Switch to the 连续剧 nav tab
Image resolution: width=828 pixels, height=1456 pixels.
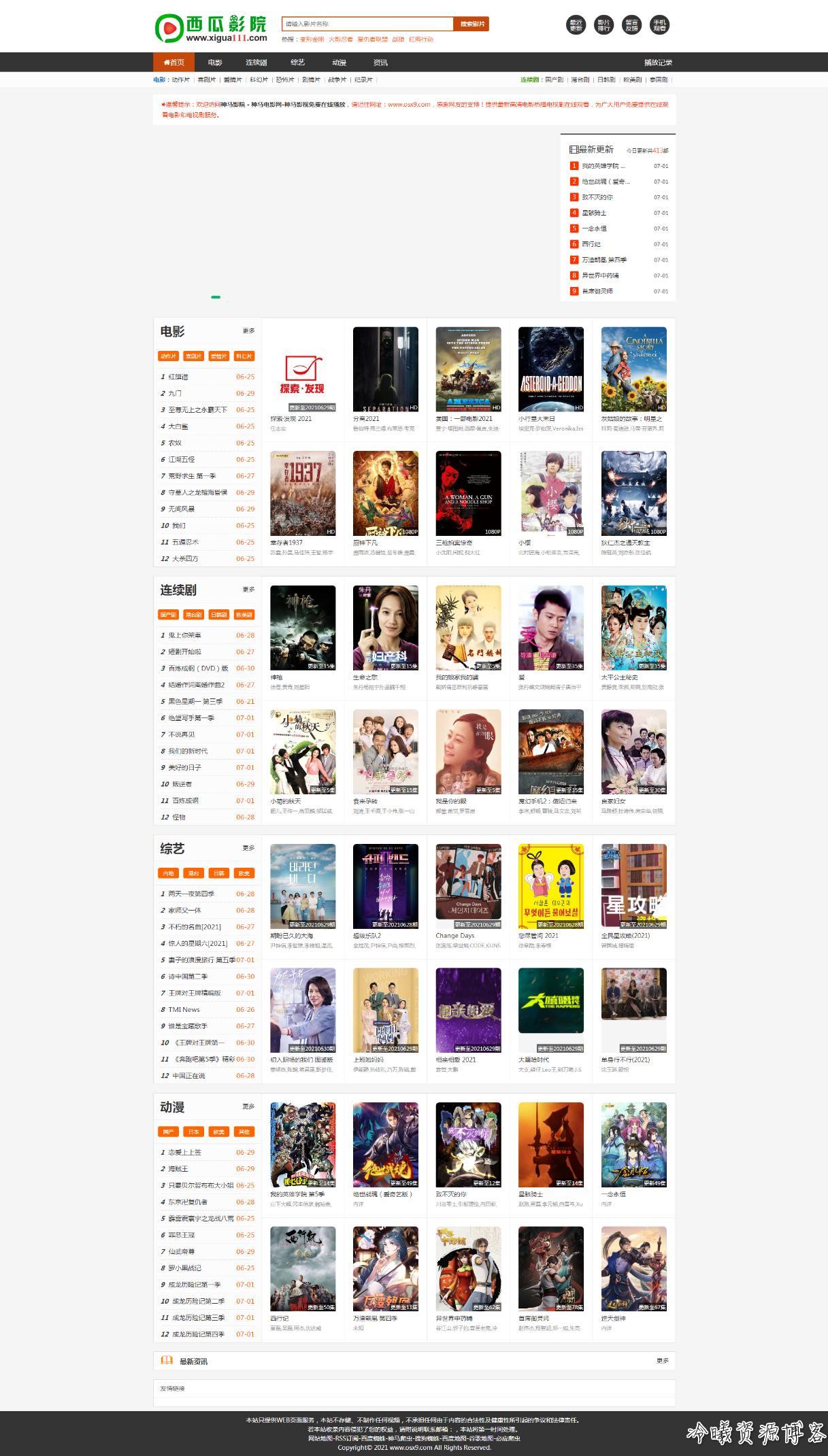256,63
